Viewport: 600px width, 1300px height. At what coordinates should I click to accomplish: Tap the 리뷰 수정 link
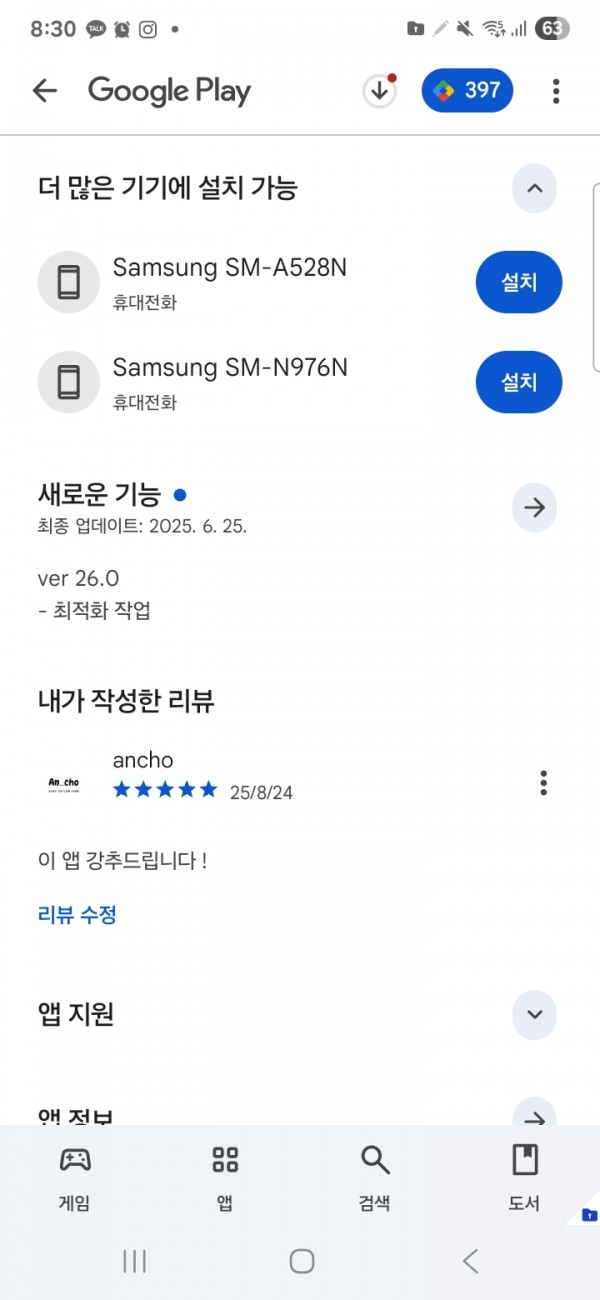(x=77, y=914)
